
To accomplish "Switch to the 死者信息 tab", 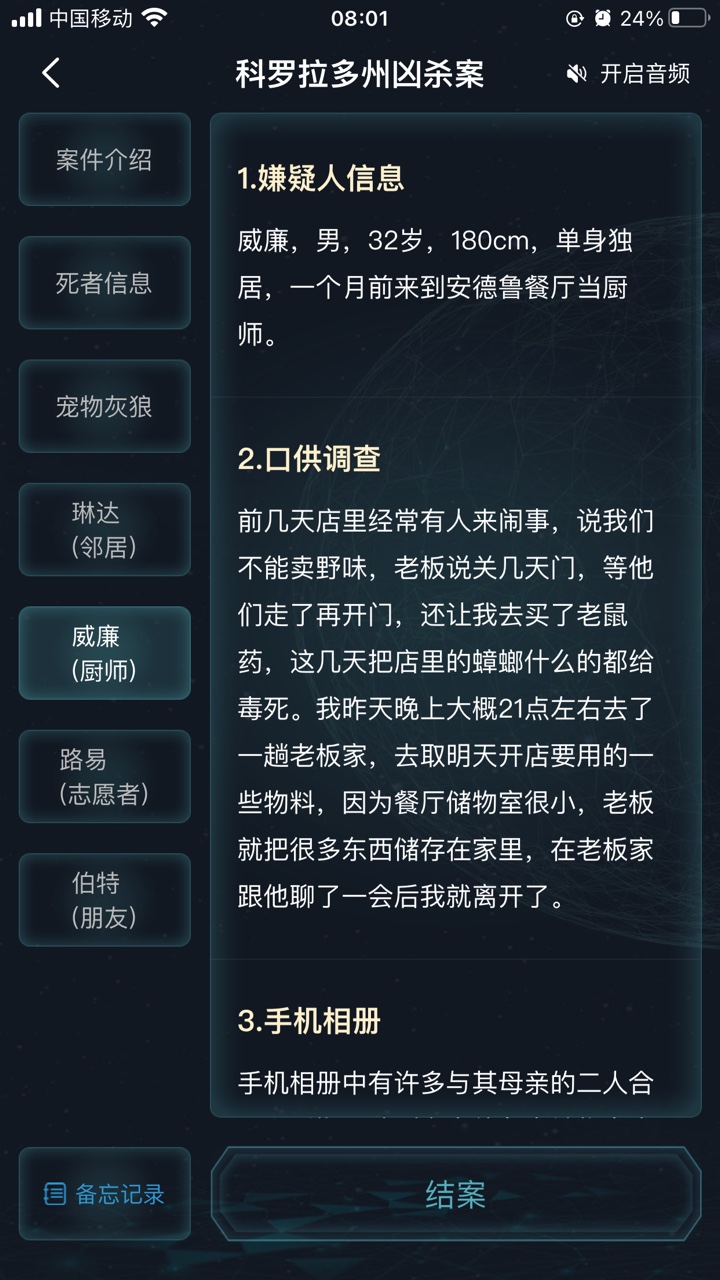I will 104,283.
